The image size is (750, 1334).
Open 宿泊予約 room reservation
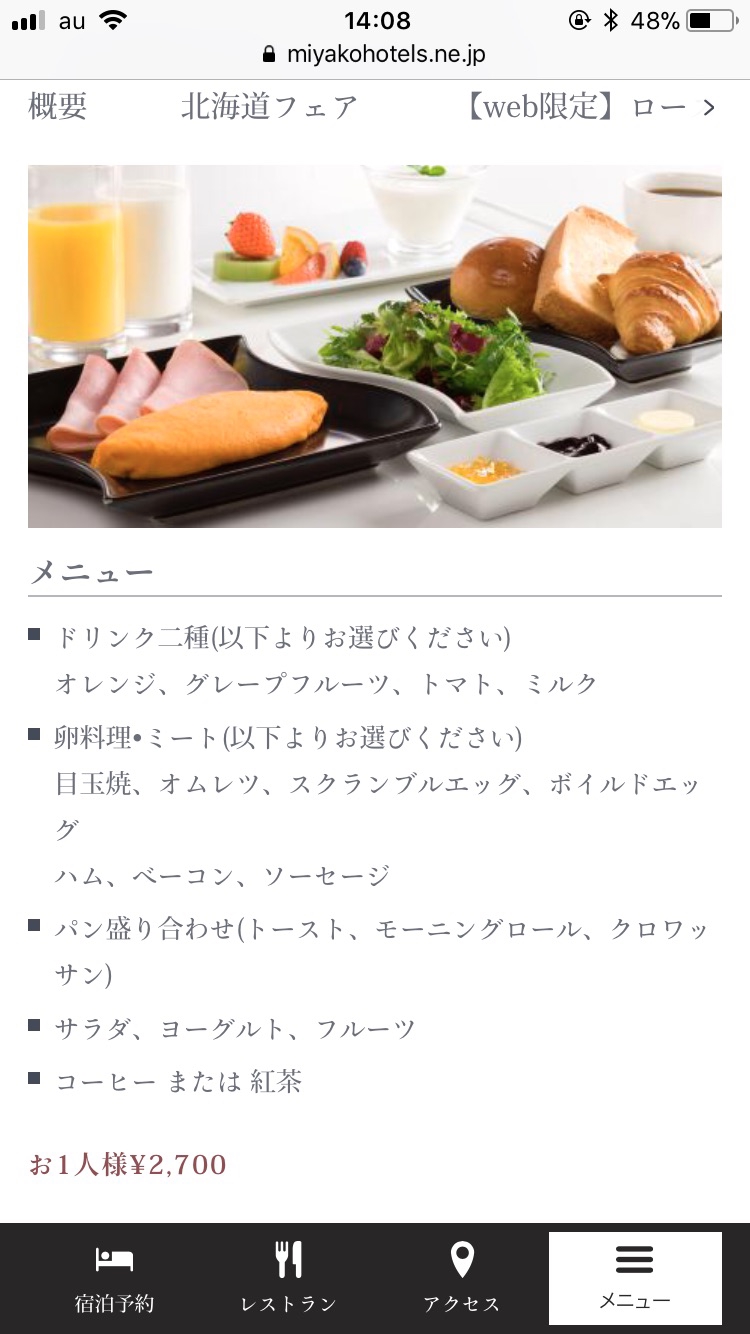[x=114, y=1277]
